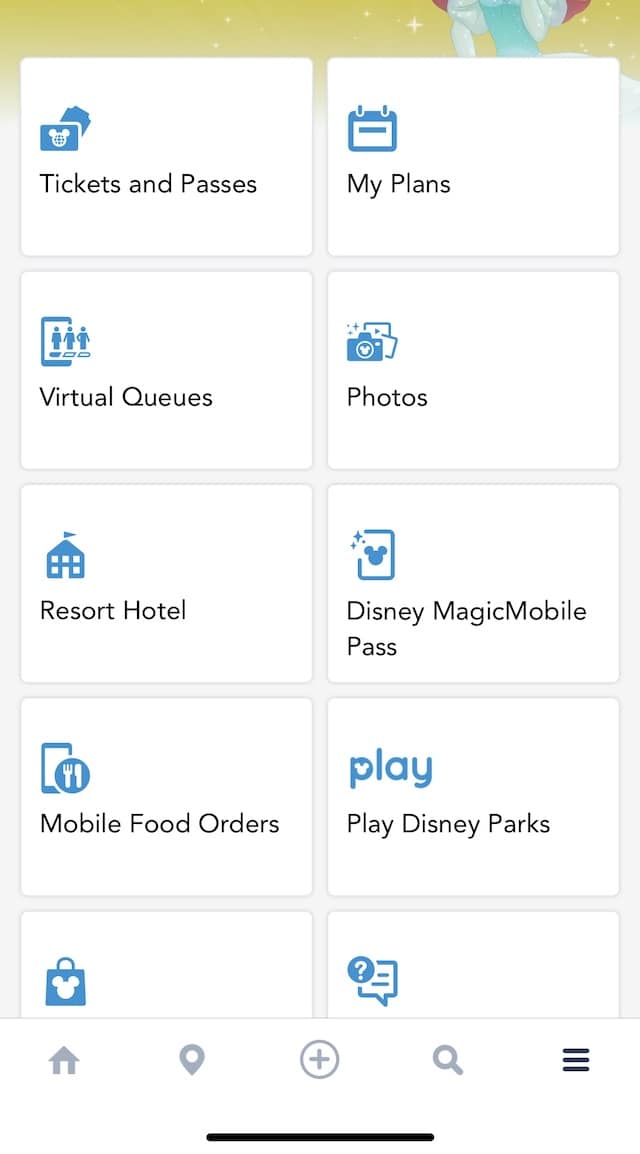640x1154 pixels.
Task: Tap the plus circle button
Action: [320, 1061]
